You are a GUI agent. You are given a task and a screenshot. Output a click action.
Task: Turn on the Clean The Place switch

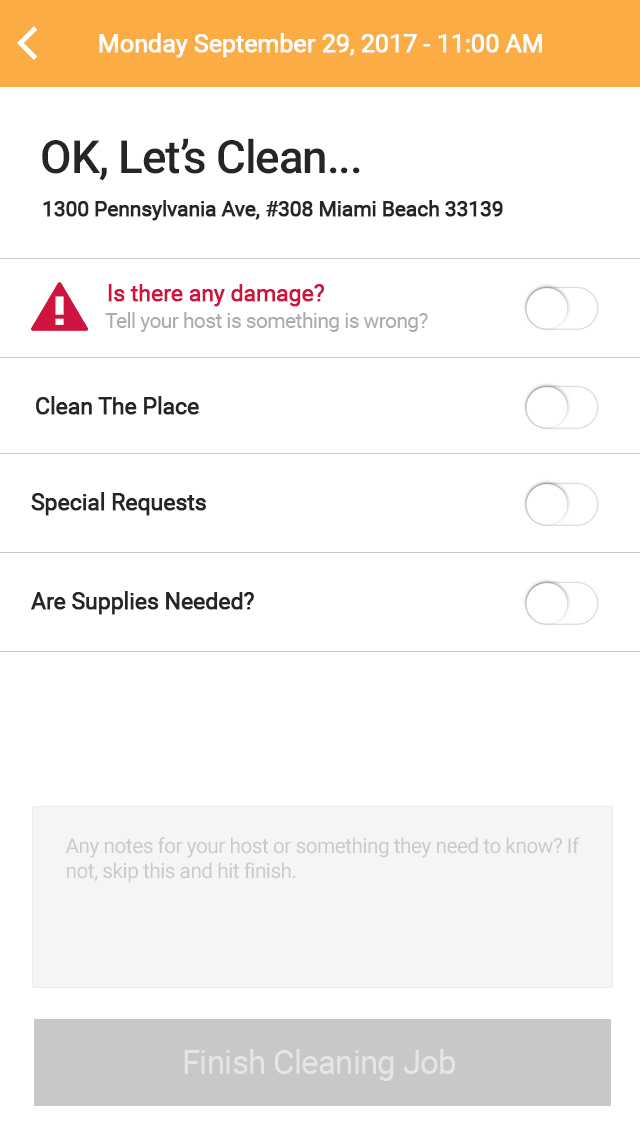tap(561, 407)
